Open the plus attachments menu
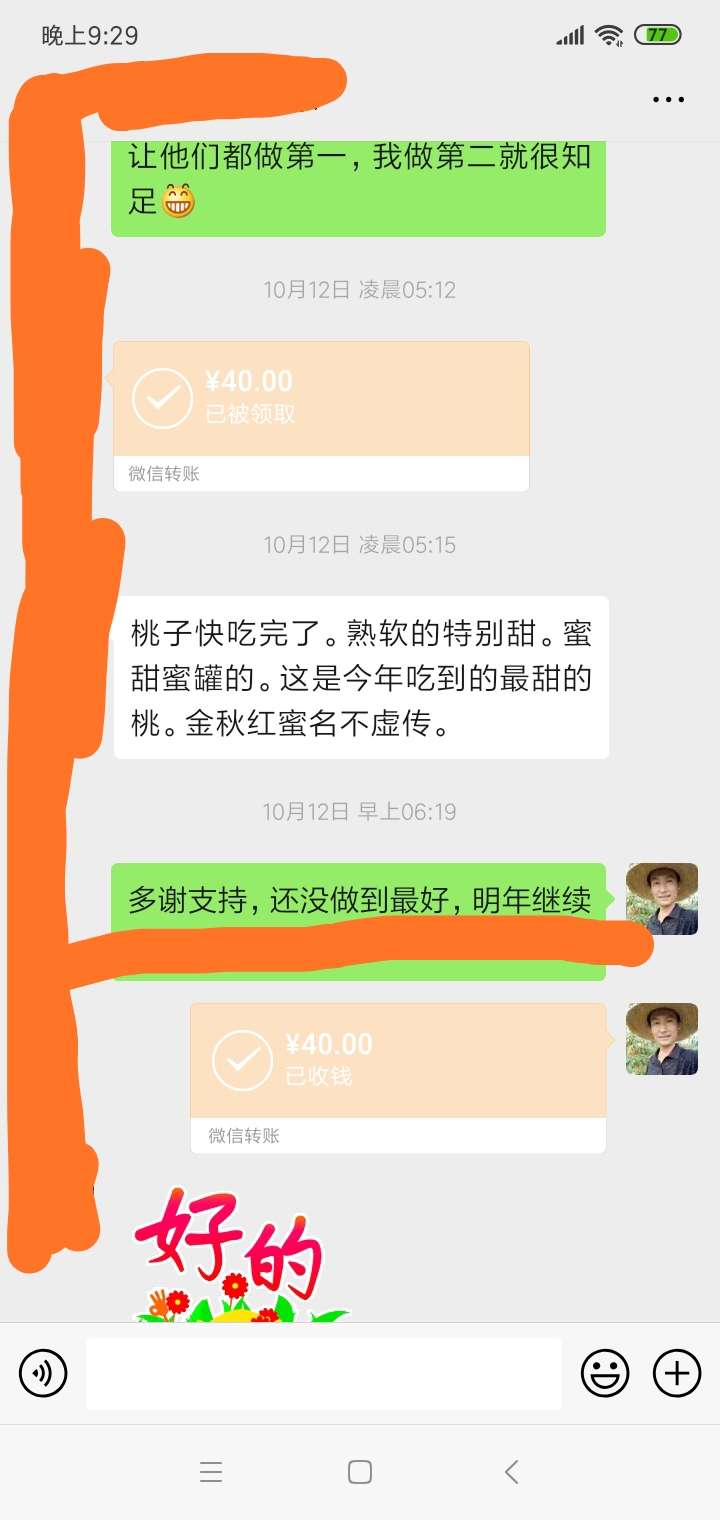The width and height of the screenshot is (720, 1520). [x=677, y=1373]
